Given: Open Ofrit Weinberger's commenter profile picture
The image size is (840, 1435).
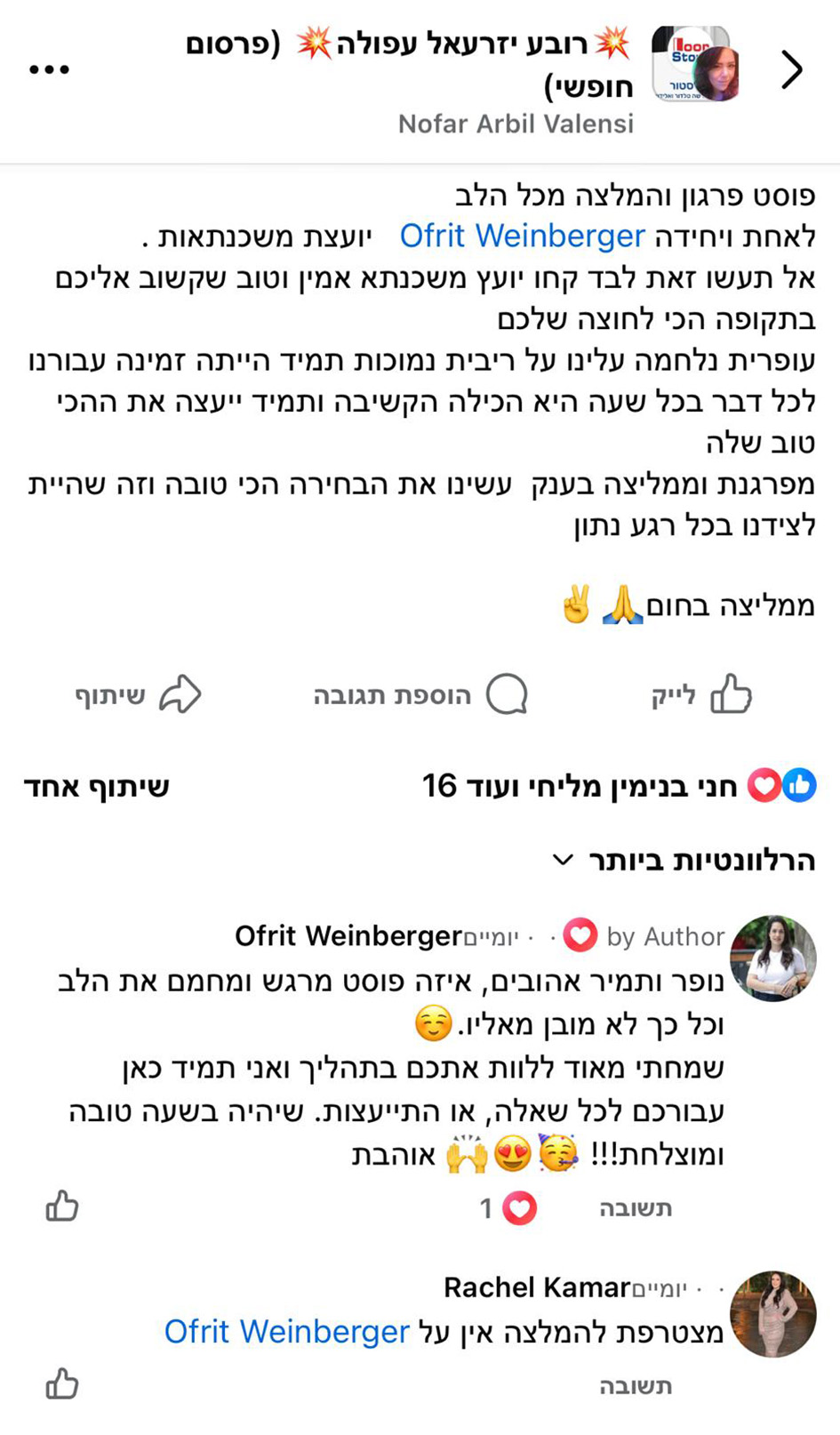Looking at the screenshot, I should pyautogui.click(x=772, y=958).
